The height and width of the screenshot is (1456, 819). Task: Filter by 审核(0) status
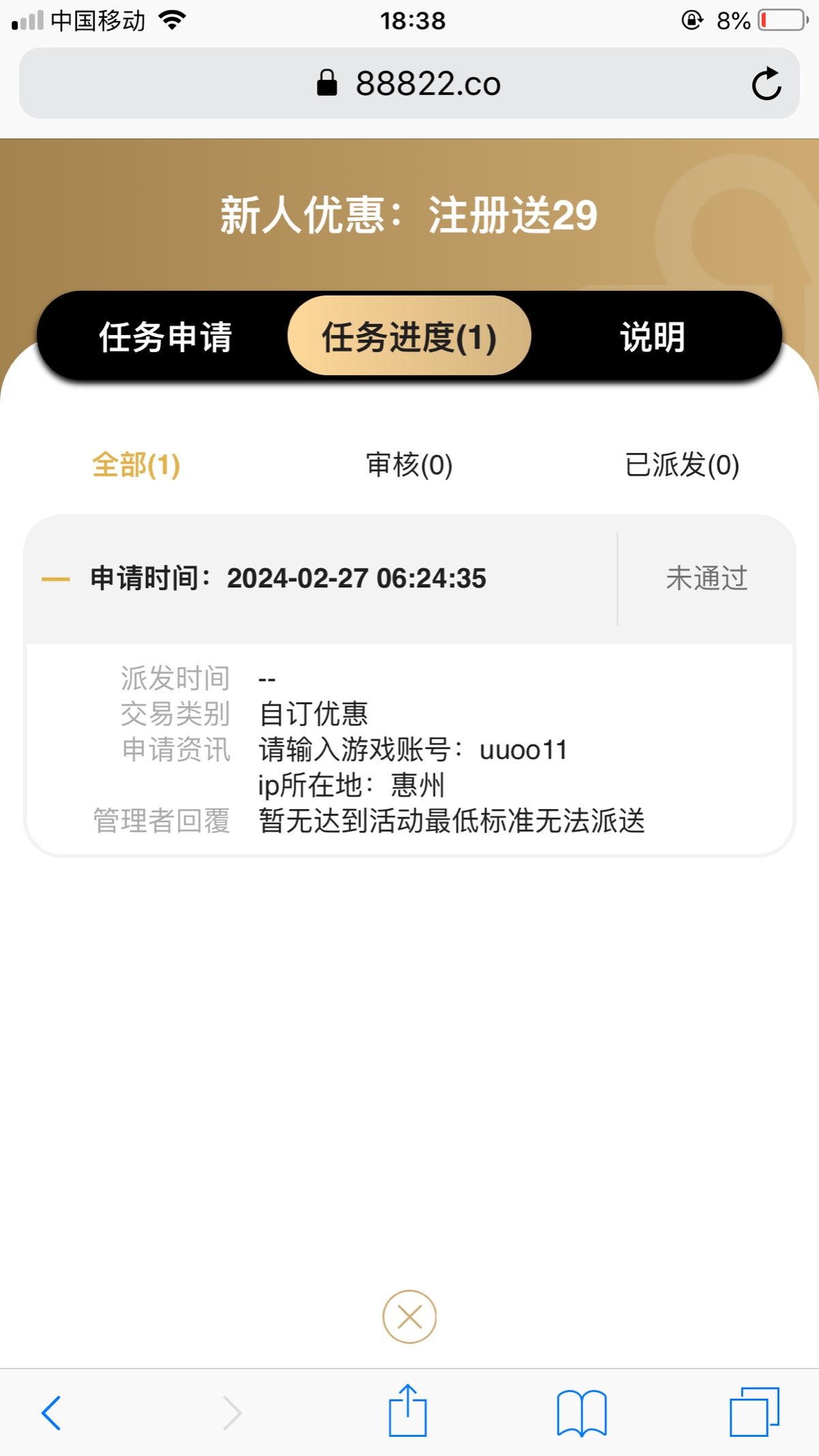pyautogui.click(x=409, y=465)
